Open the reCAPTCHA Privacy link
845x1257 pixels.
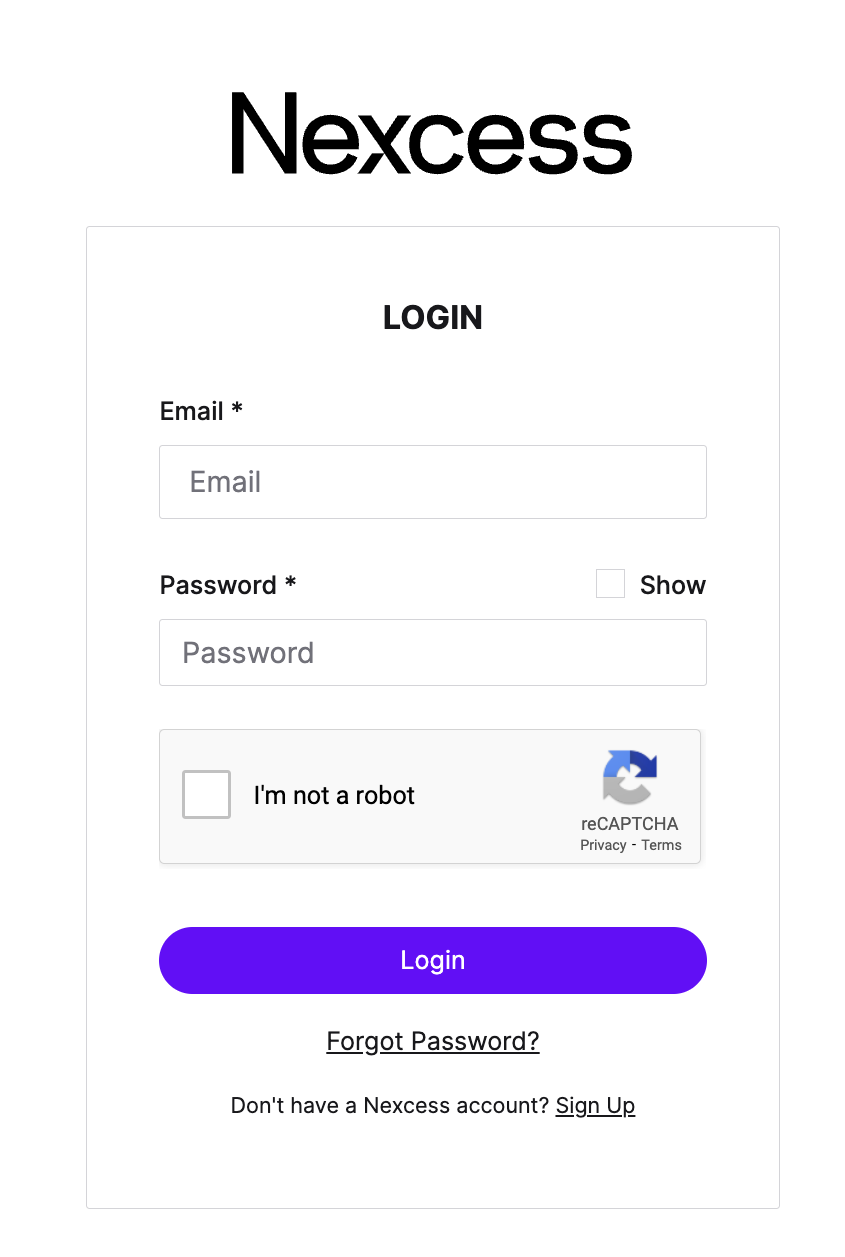[603, 845]
